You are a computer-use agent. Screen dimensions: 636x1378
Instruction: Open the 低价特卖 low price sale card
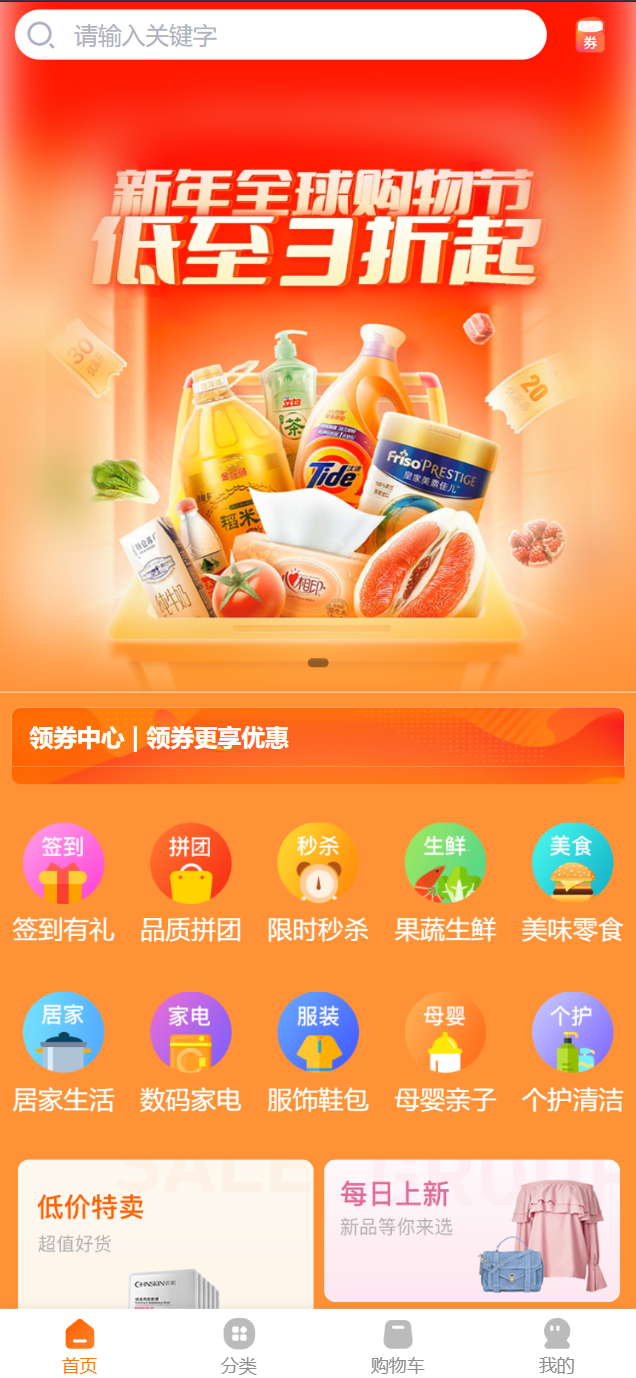[x=166, y=1234]
